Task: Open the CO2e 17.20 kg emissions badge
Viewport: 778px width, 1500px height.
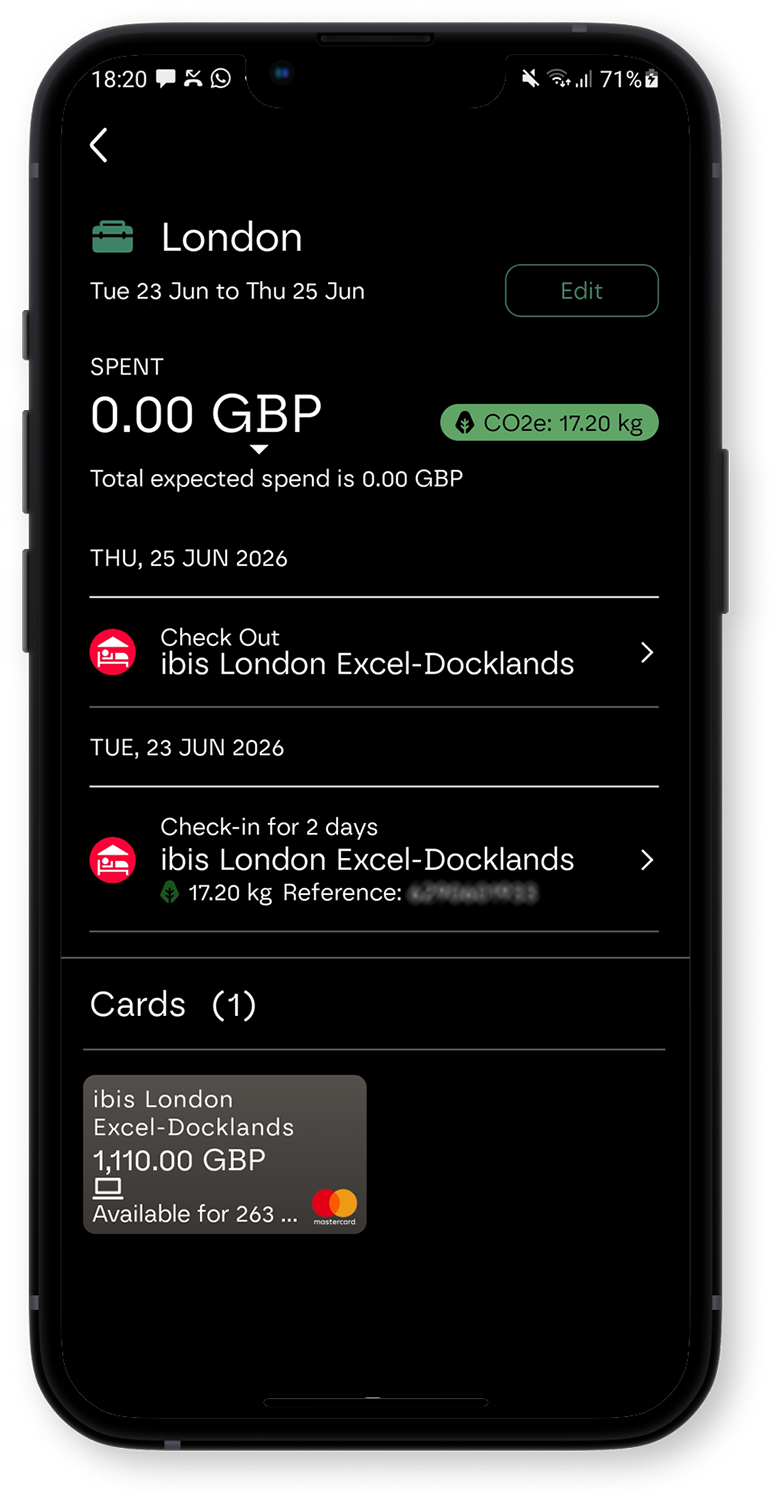Action: coord(549,424)
